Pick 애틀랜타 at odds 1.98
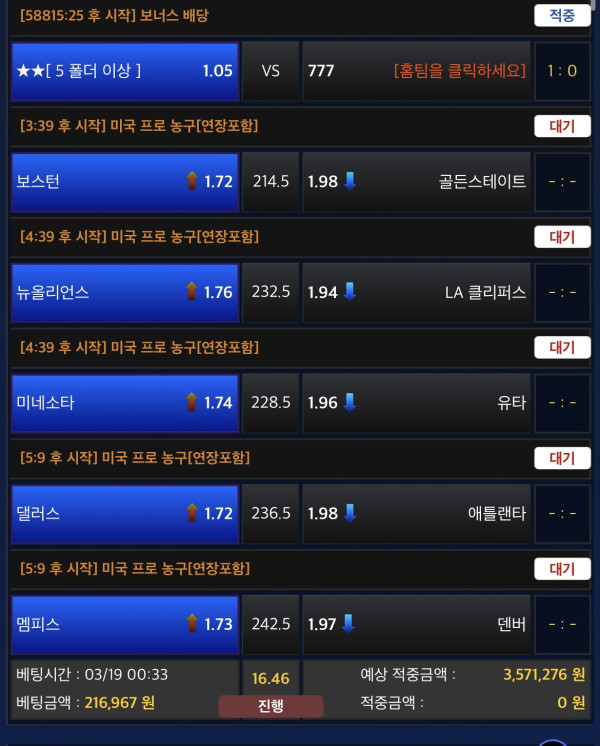Image resolution: width=600 pixels, height=746 pixels. tap(416, 514)
